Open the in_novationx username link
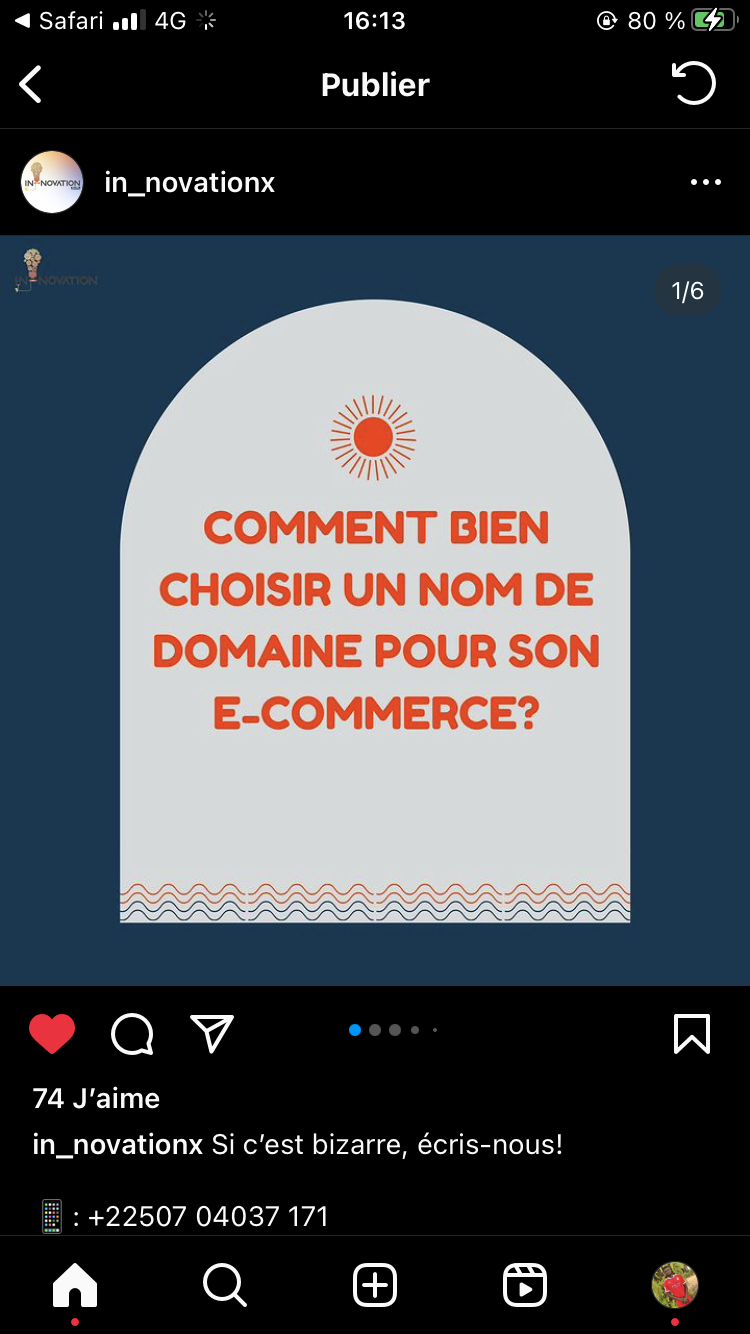750x1334 pixels. pyautogui.click(x=189, y=183)
